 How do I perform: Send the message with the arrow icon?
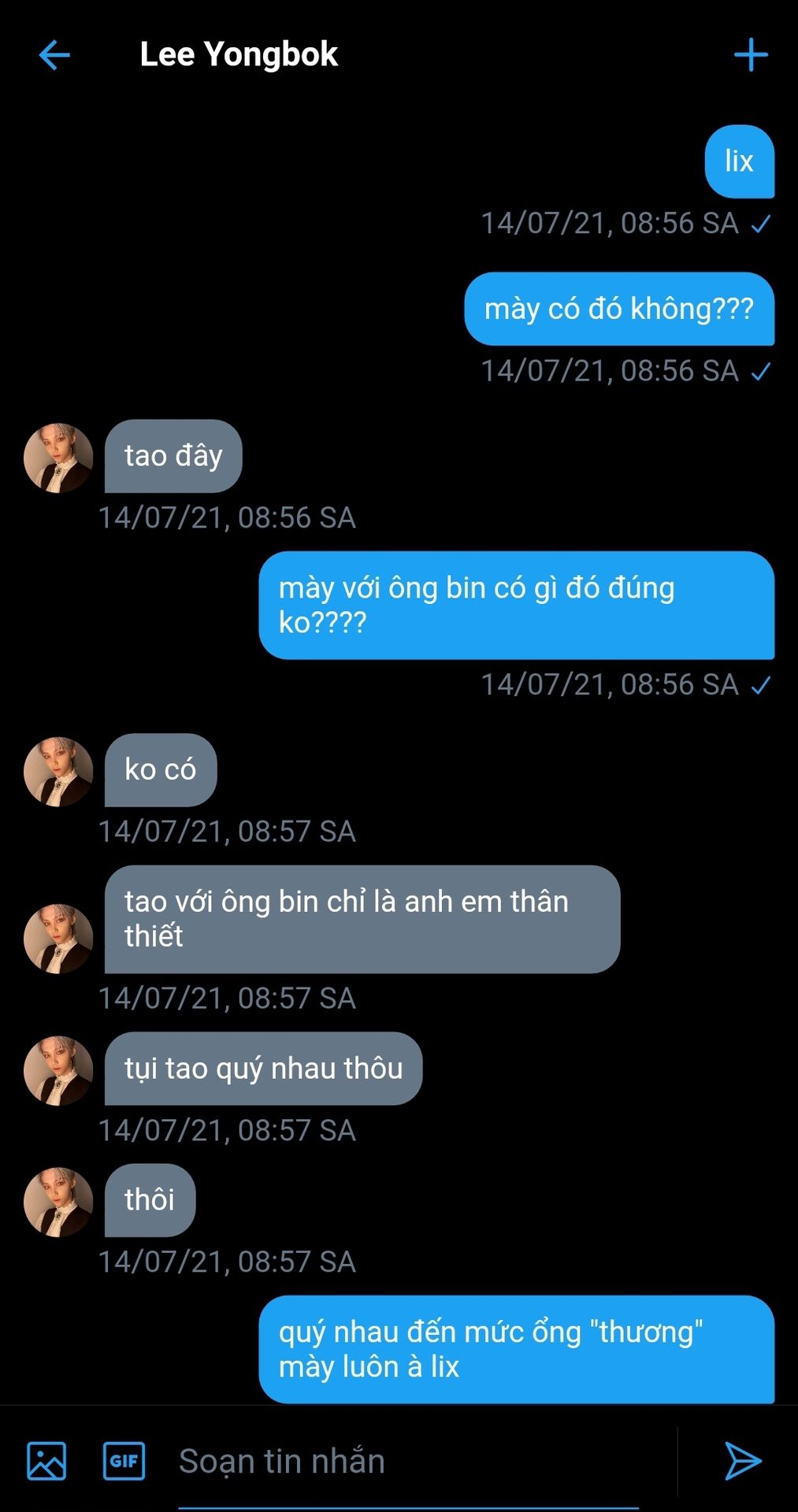742,1461
